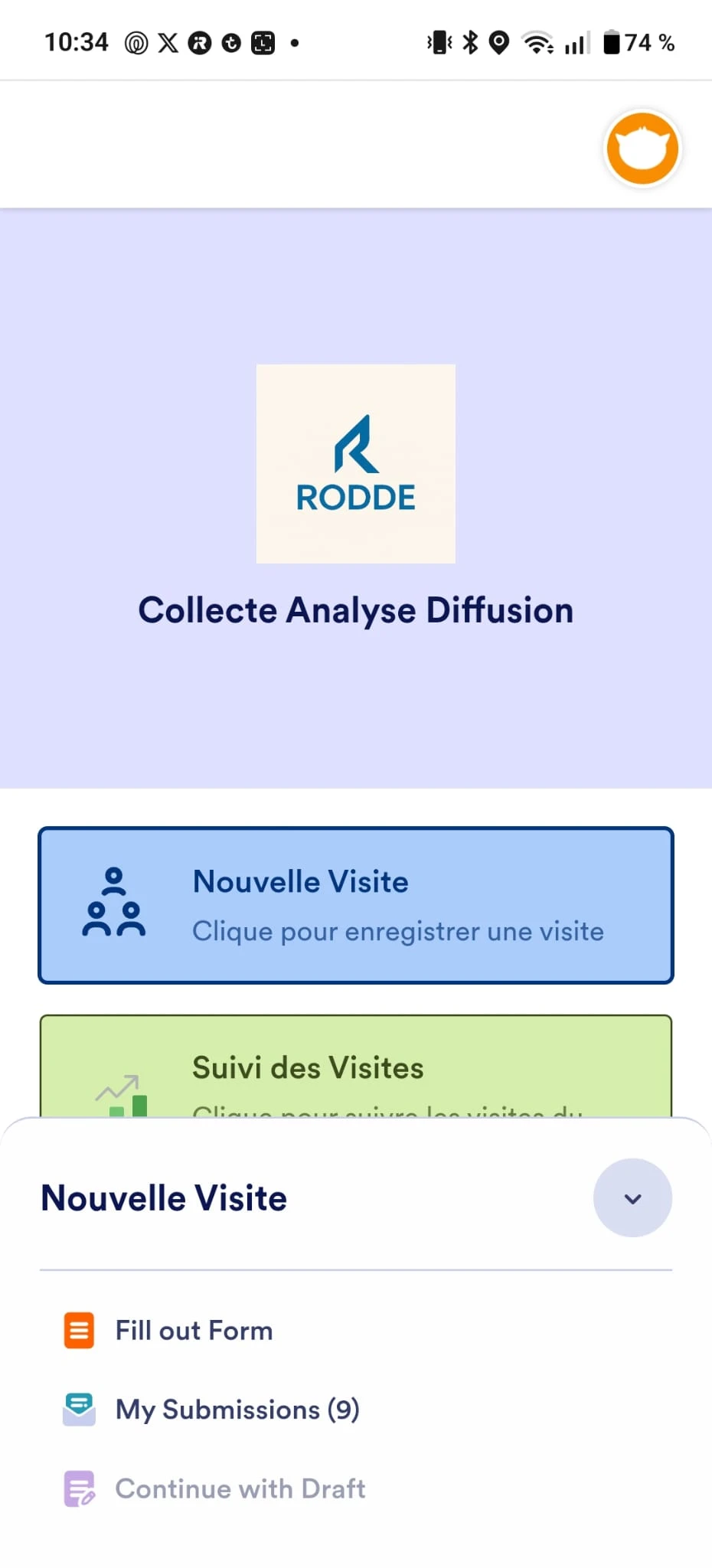Viewport: 712px width, 1568px height.
Task: Click the clock showing 10:34
Action: [x=76, y=42]
